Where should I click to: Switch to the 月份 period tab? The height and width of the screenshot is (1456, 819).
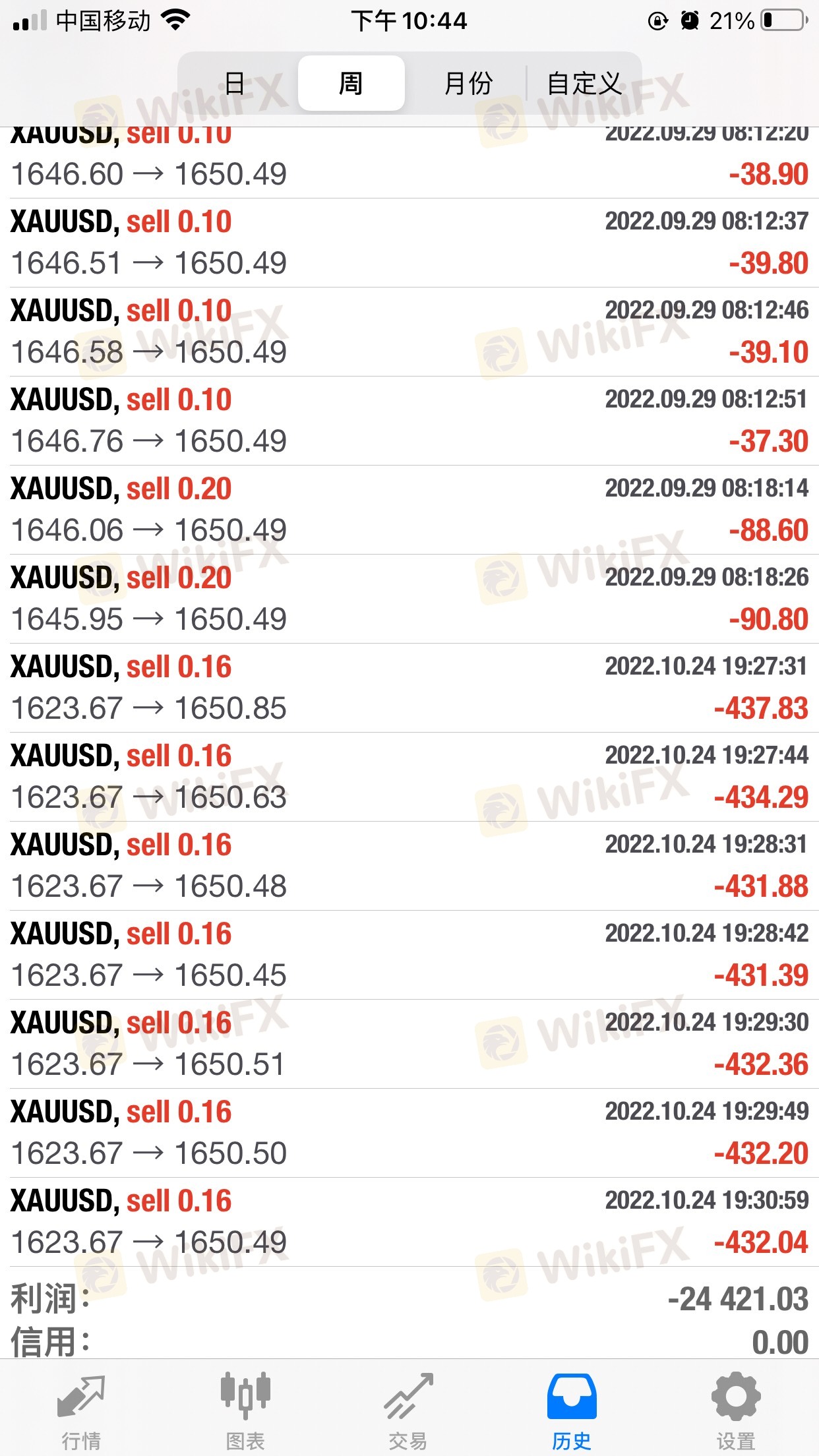click(x=468, y=84)
